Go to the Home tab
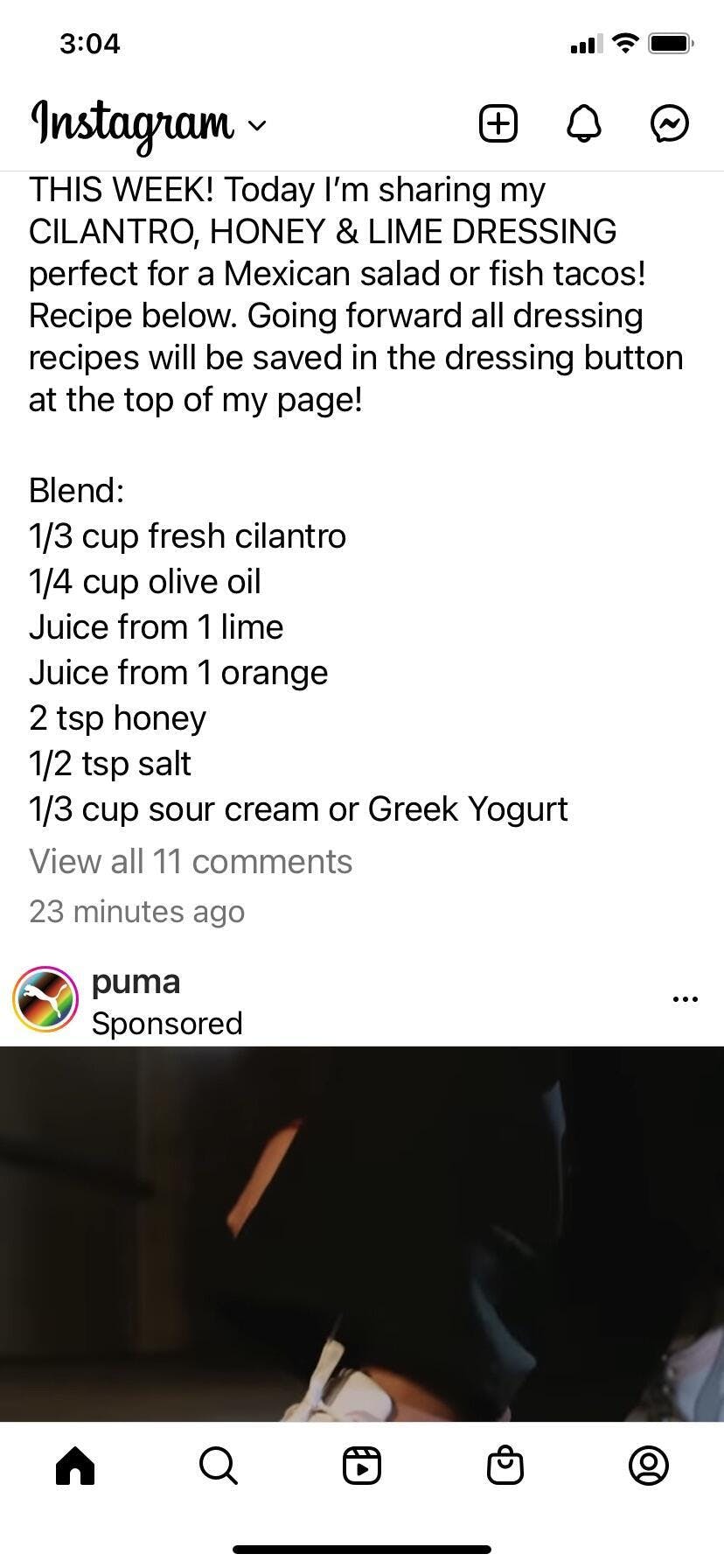 75,1466
